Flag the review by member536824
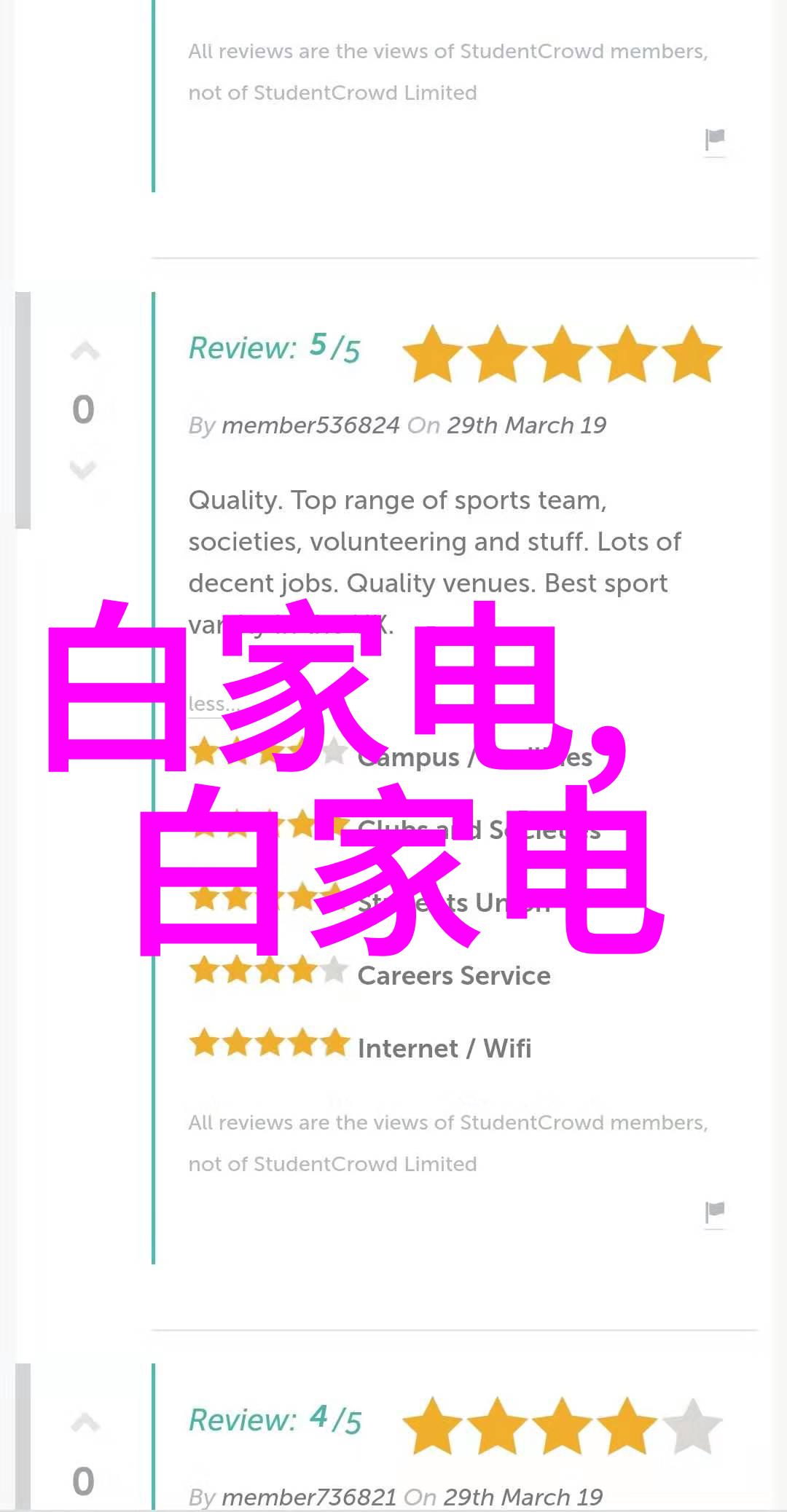 [x=715, y=1212]
